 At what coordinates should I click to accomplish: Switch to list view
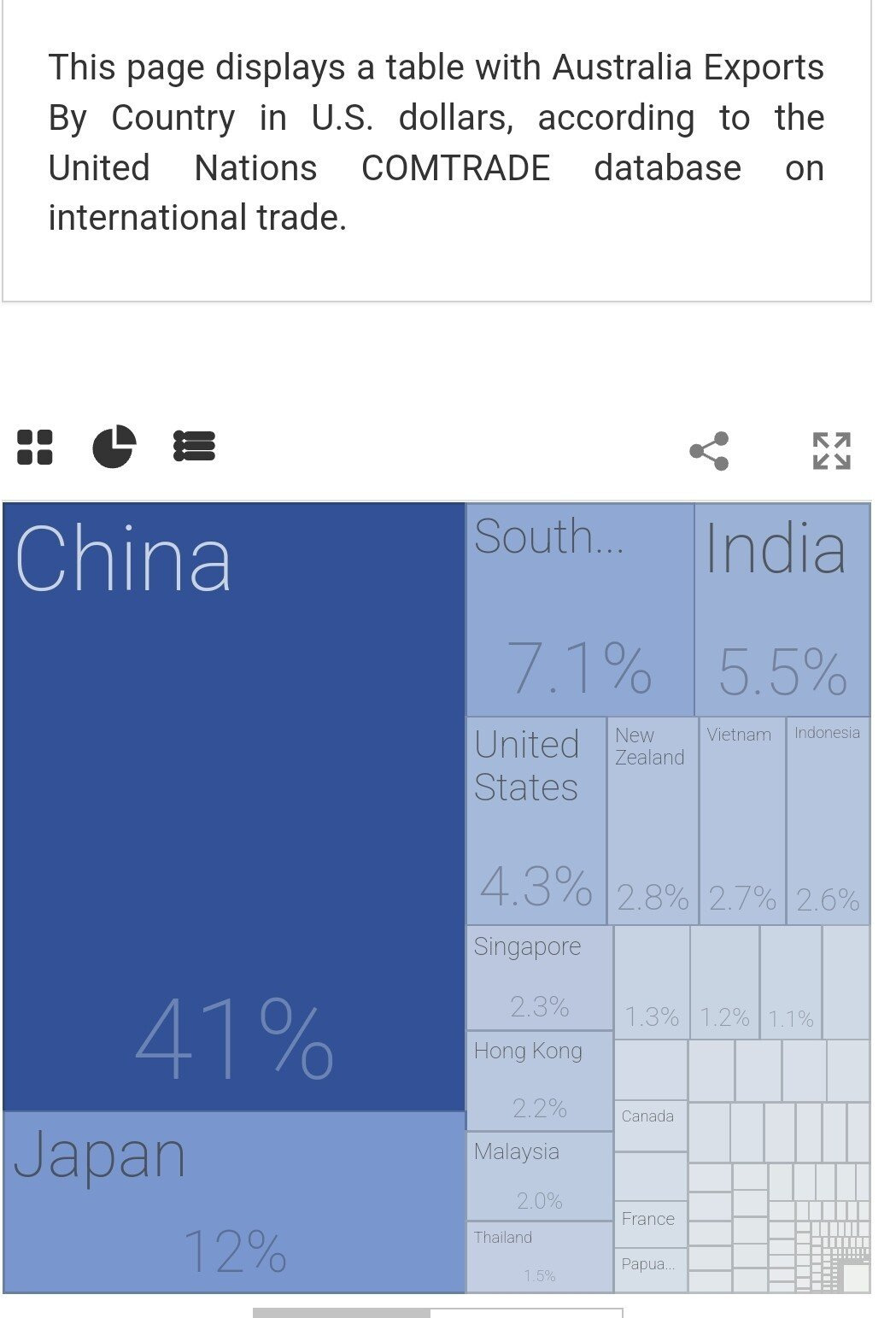(194, 446)
